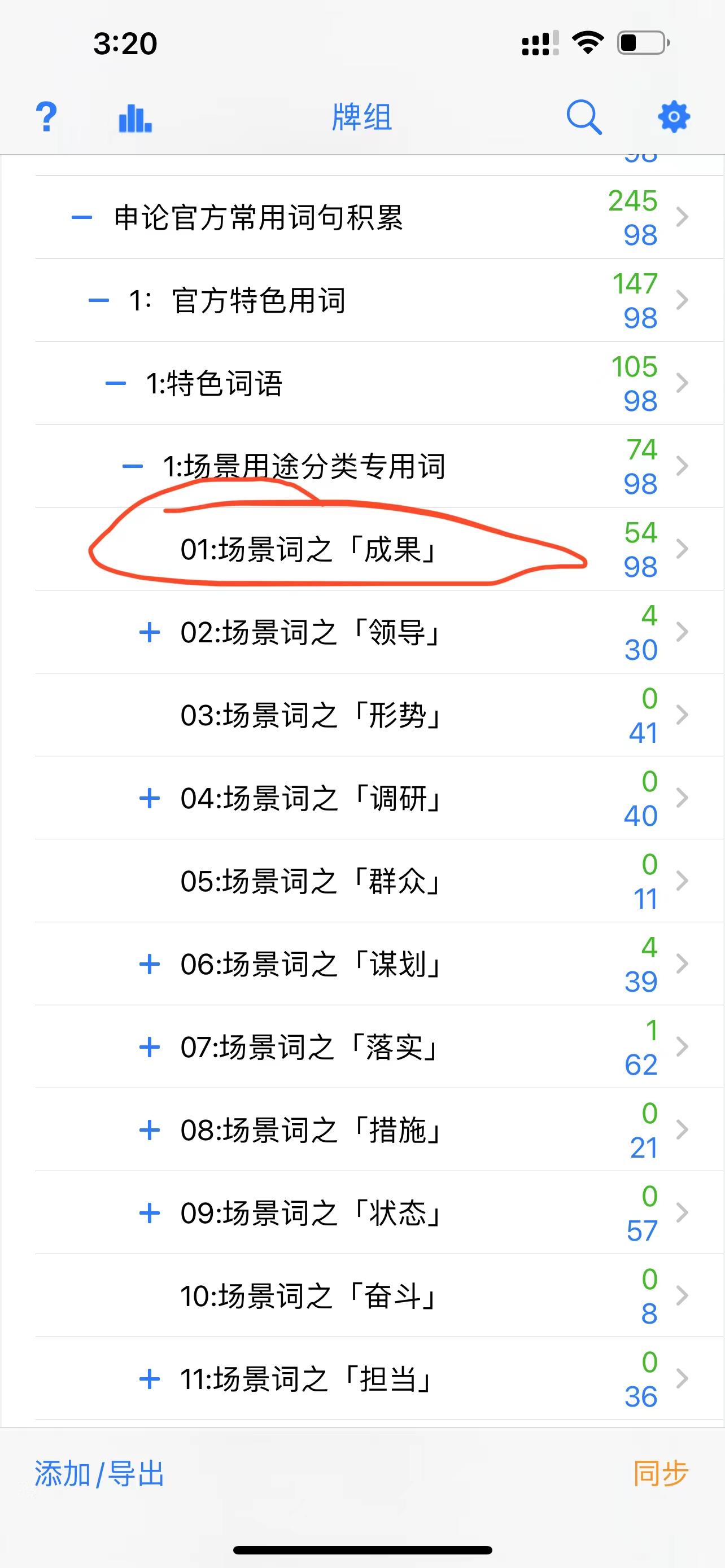Select deck 07:场景词之「落实」
The image size is (725, 1568).
tap(311, 1048)
